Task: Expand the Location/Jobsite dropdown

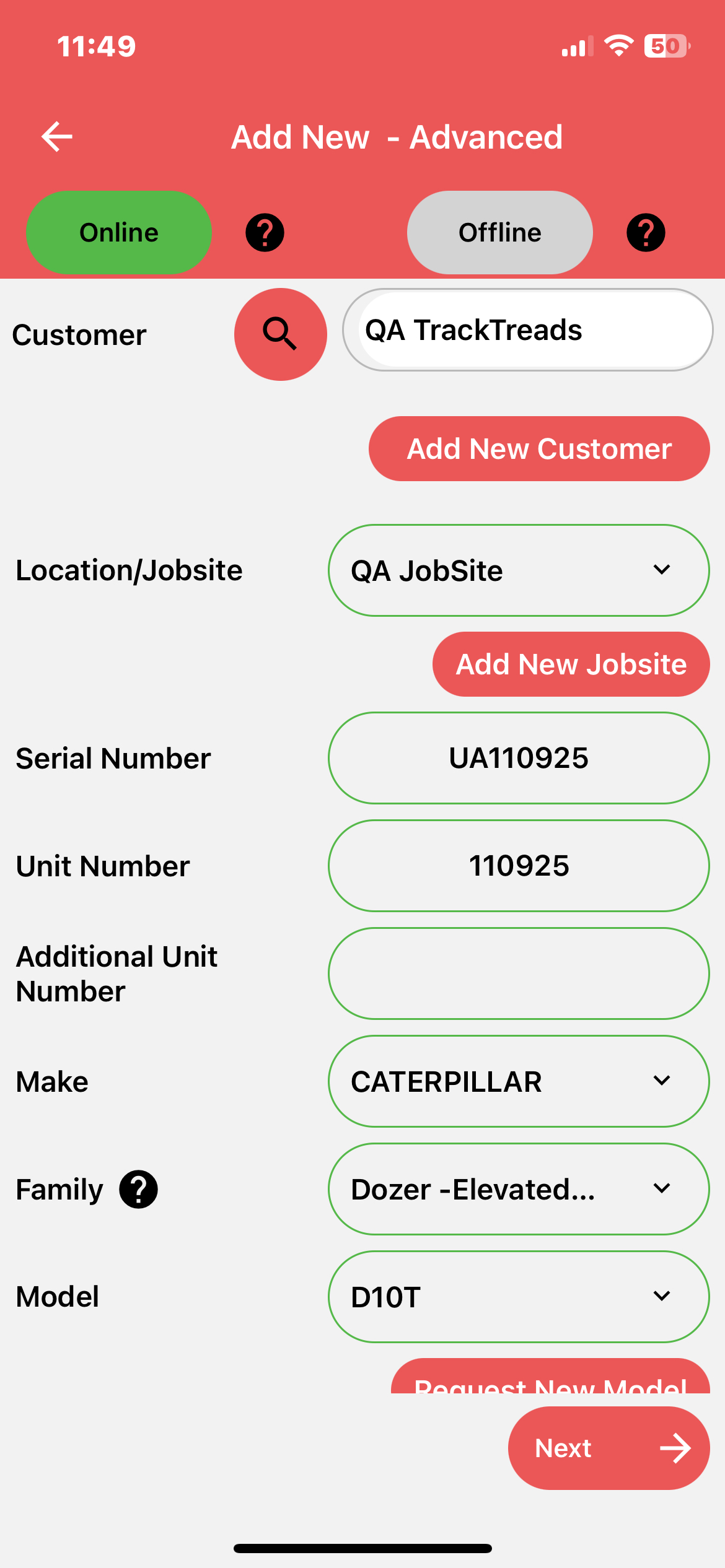Action: point(519,570)
